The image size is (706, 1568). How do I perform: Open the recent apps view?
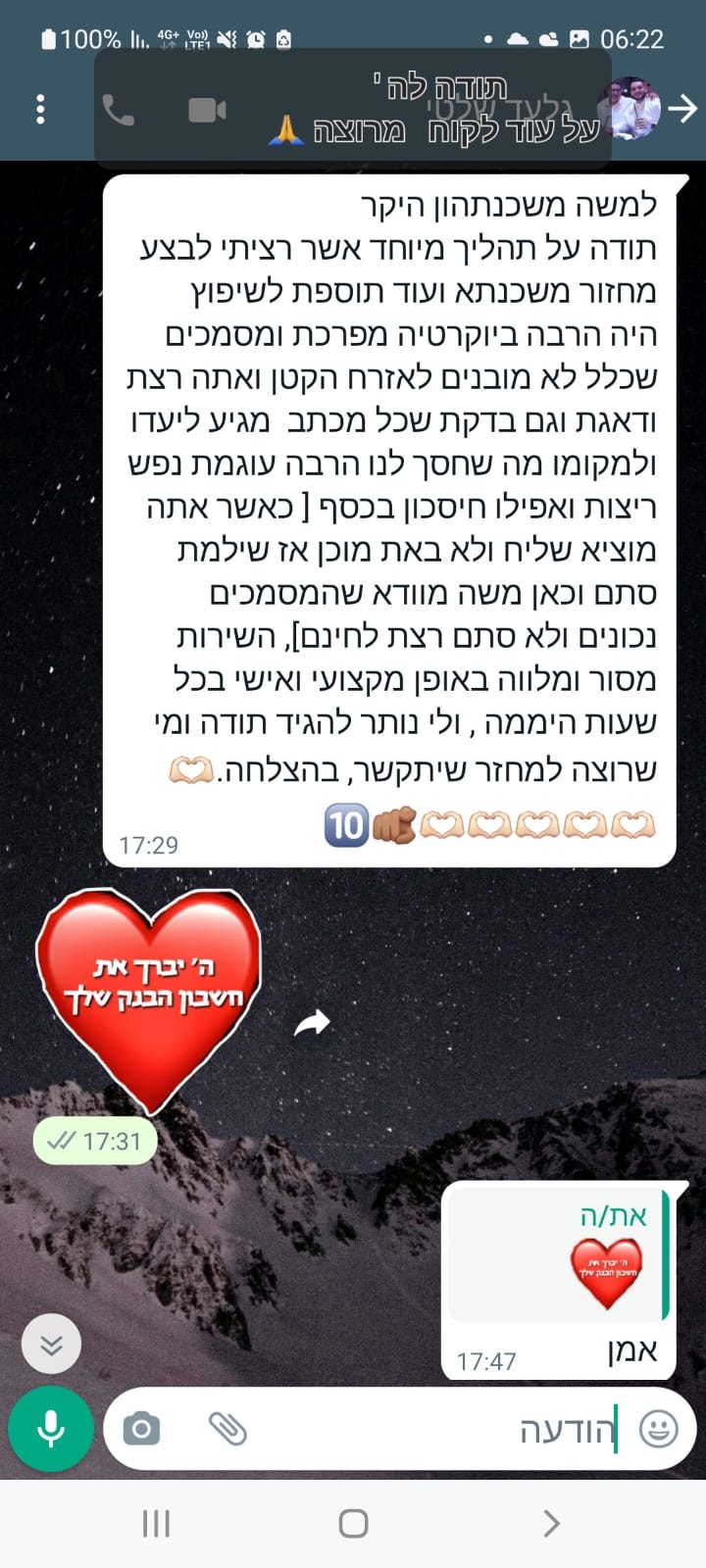coord(156,1523)
